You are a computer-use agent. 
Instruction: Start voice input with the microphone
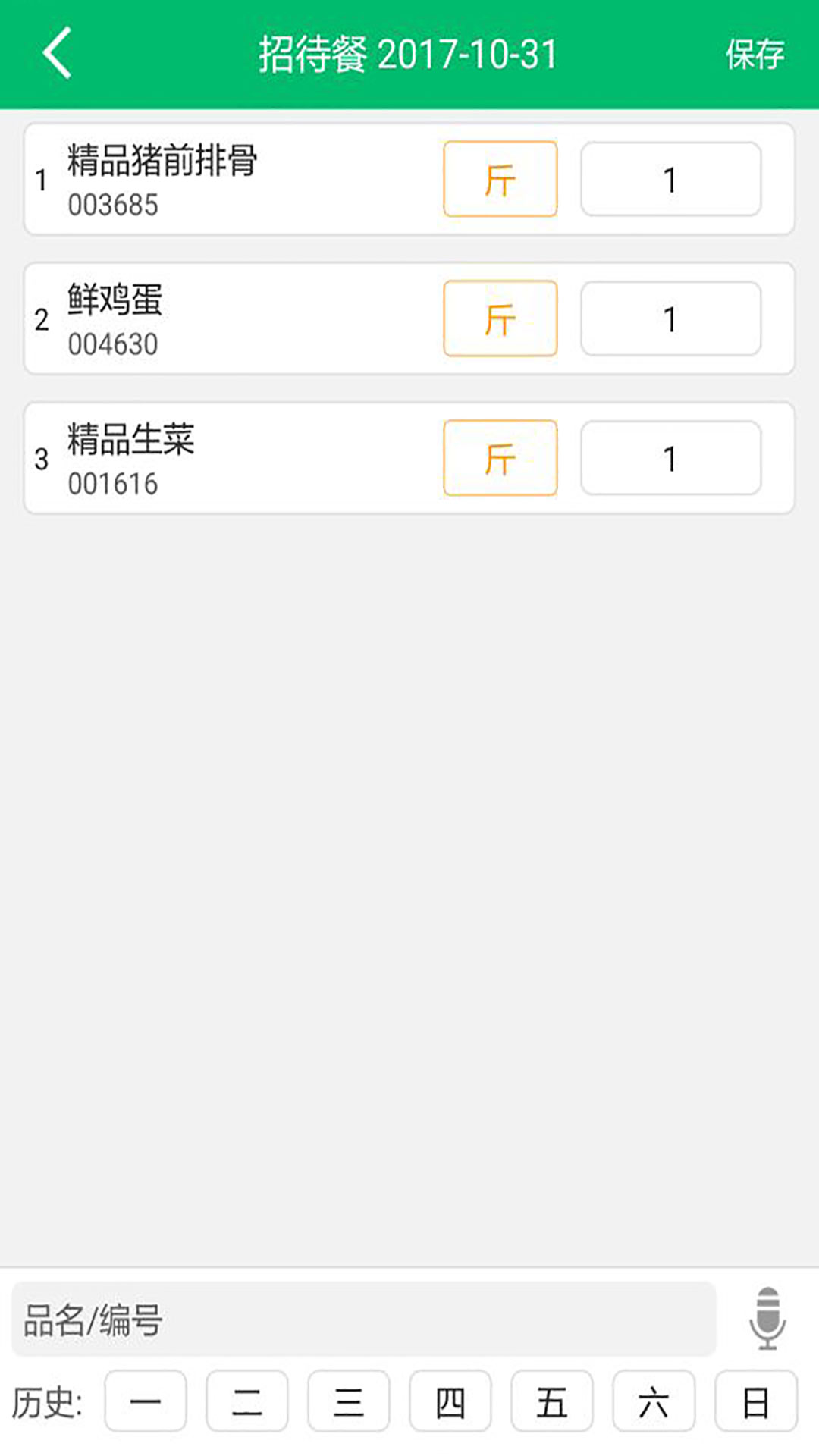tap(767, 1319)
